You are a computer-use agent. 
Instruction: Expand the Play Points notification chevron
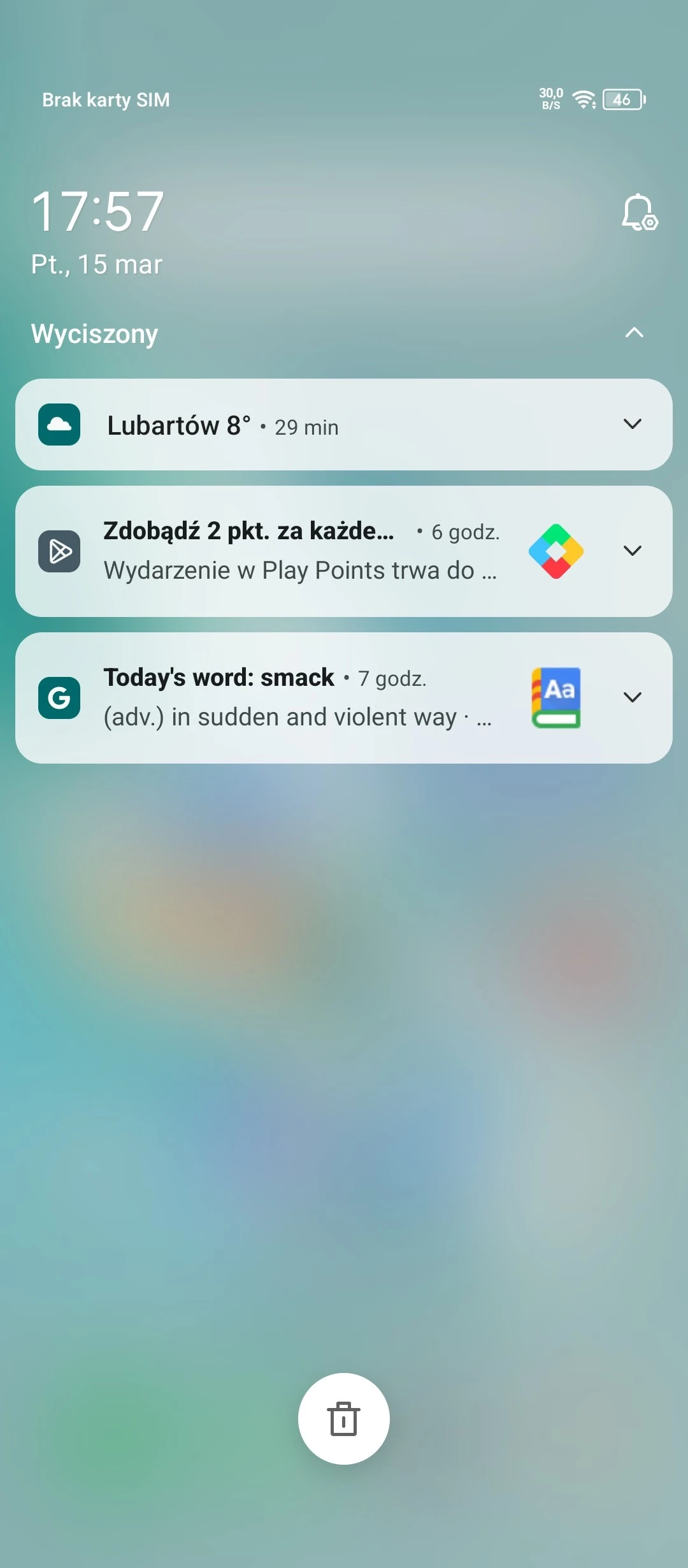click(x=632, y=551)
